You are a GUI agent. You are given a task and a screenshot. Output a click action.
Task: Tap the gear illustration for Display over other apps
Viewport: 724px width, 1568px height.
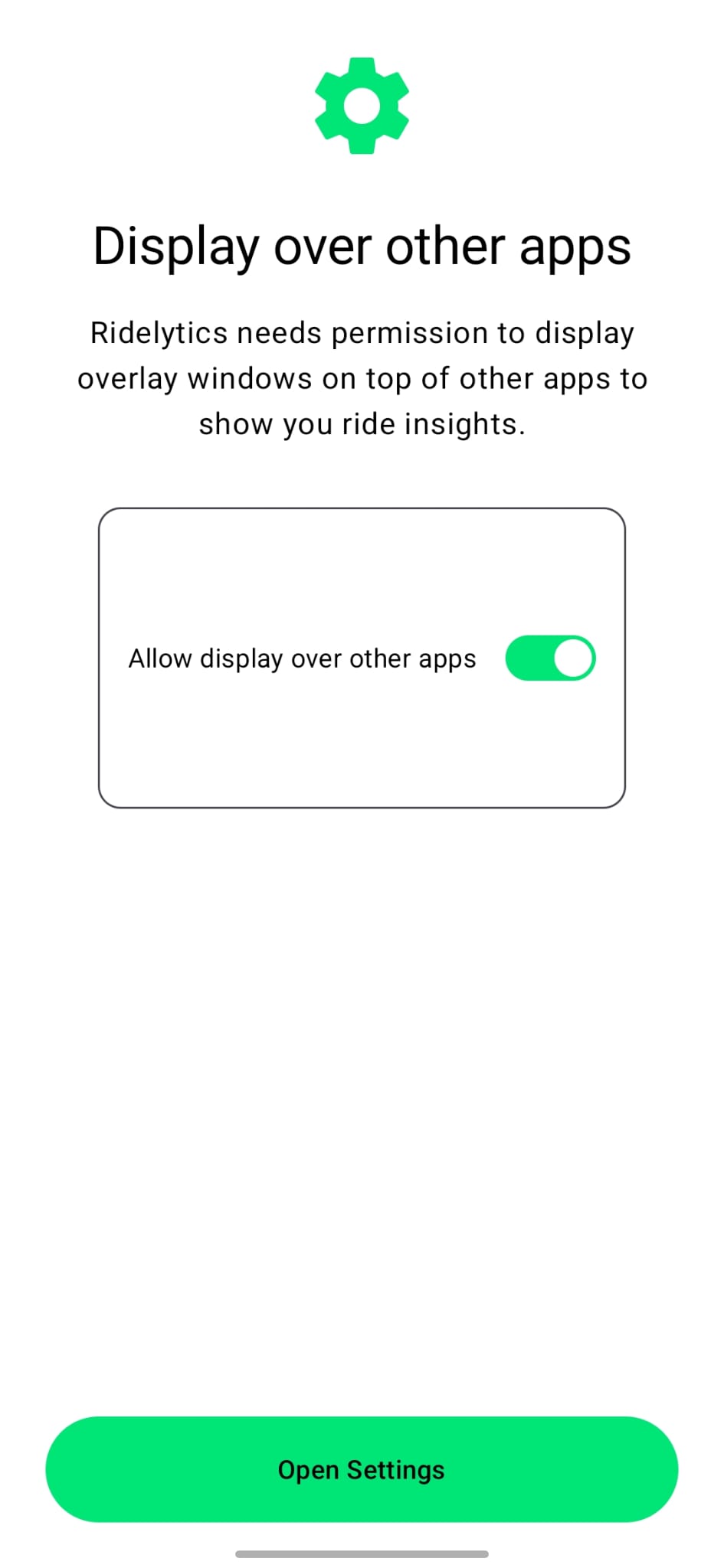(361, 103)
